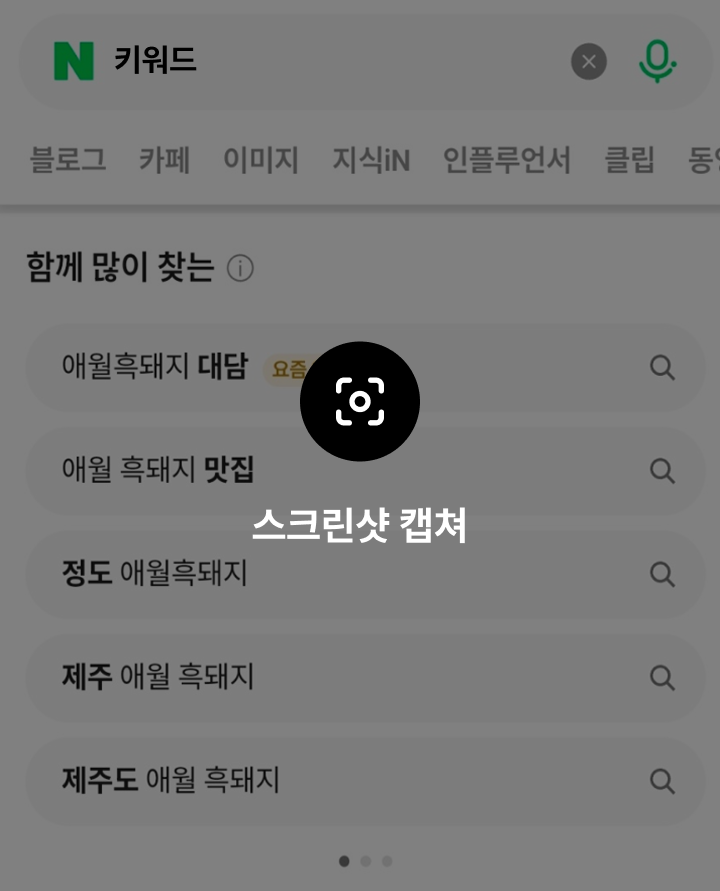The height and width of the screenshot is (891, 720).
Task: Switch to the 이미지 tab
Action: tap(261, 159)
